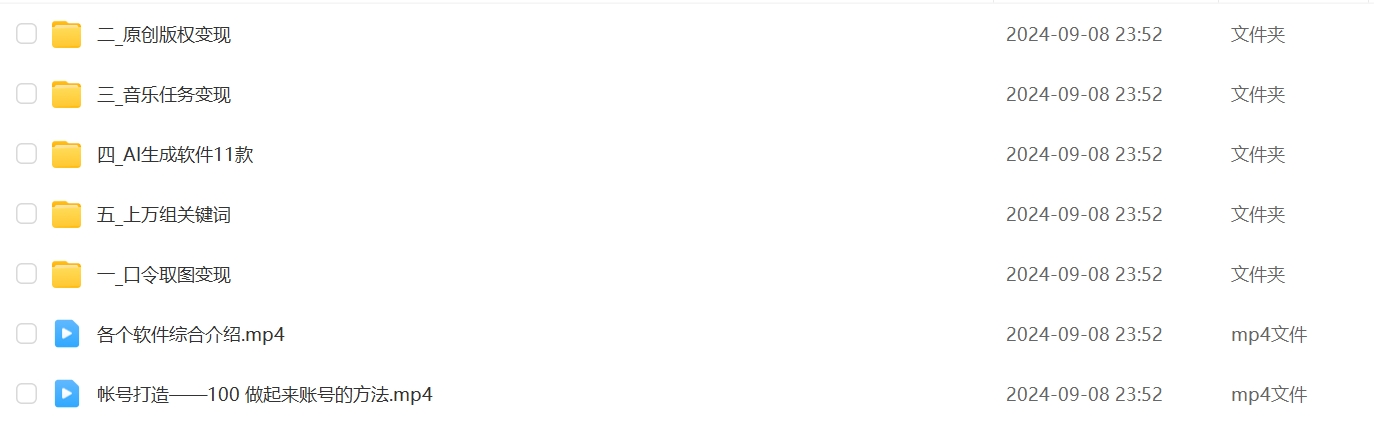Screen dimensions: 1374x438
Task: Mark the checkbox for 一_口令取图变现
Action: coord(27,274)
